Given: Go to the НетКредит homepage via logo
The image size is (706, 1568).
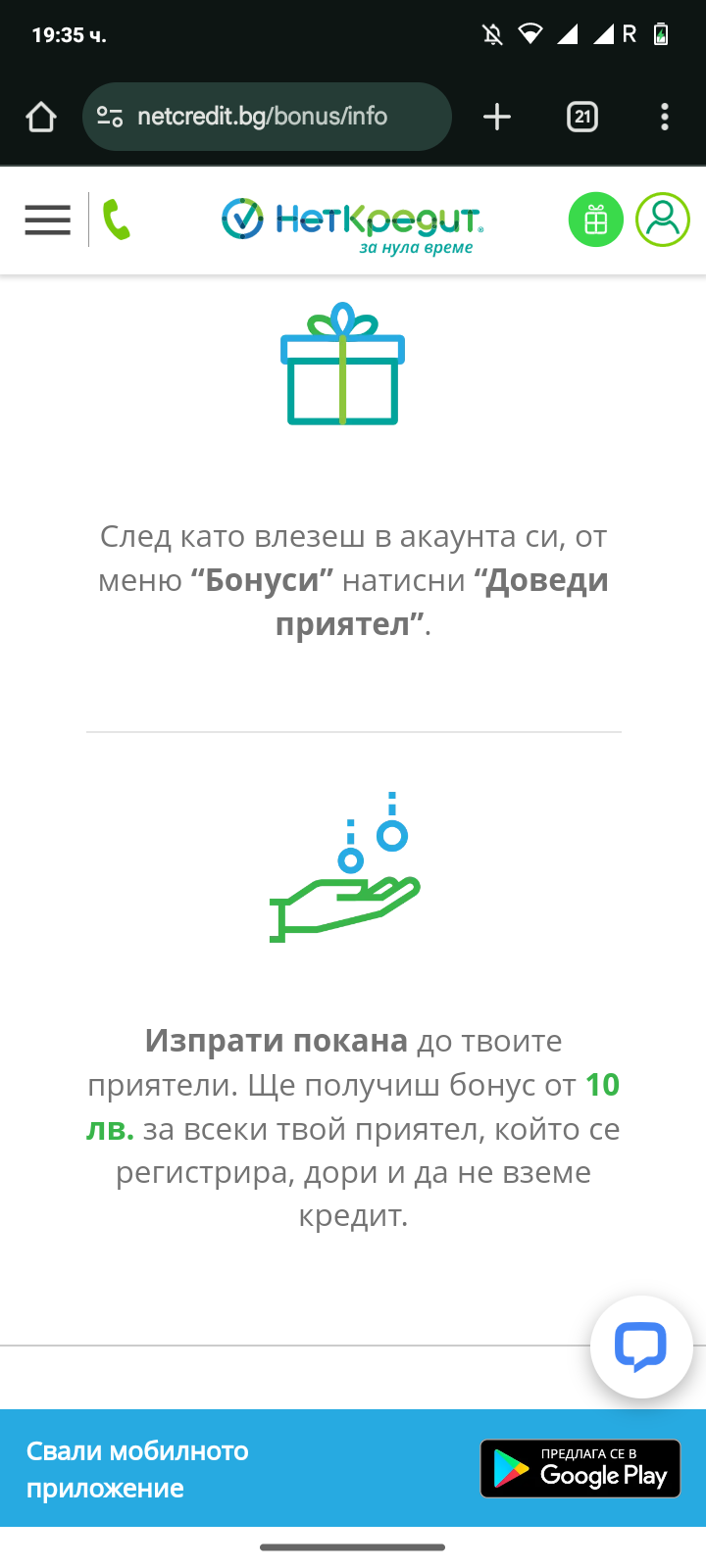Looking at the screenshot, I should [x=353, y=221].
